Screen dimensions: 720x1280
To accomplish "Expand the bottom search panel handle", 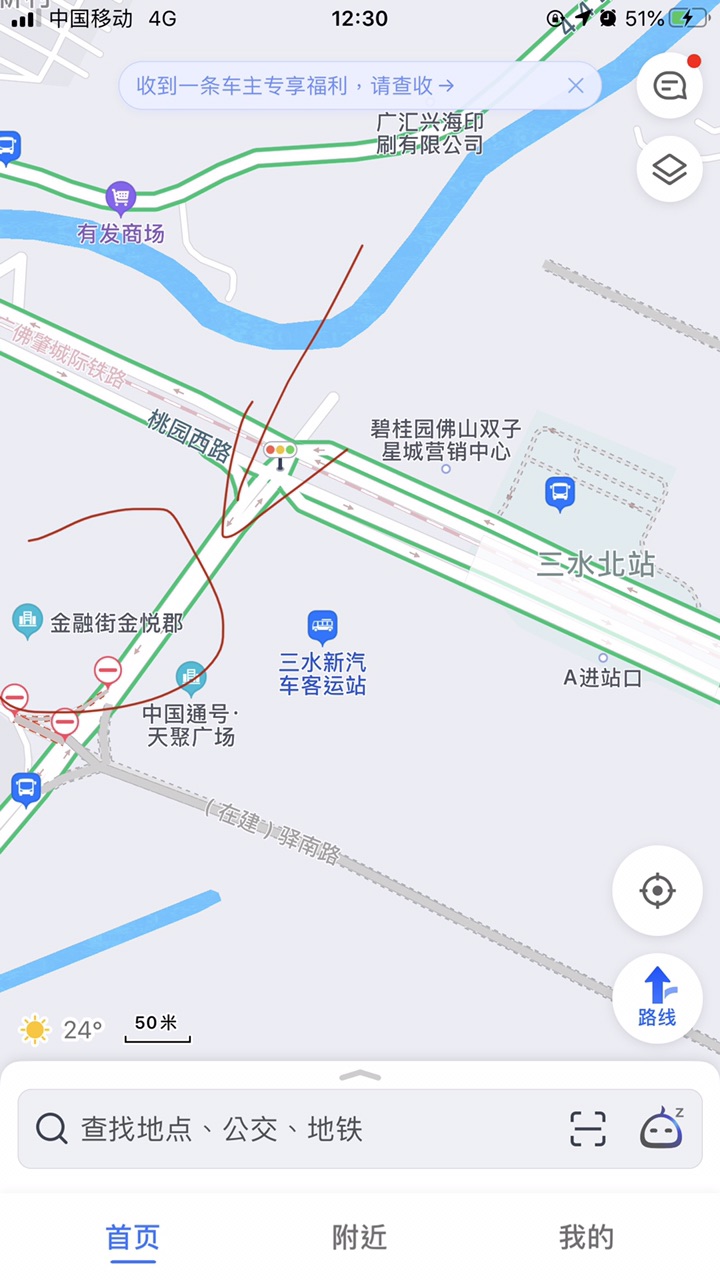I will (360, 1075).
